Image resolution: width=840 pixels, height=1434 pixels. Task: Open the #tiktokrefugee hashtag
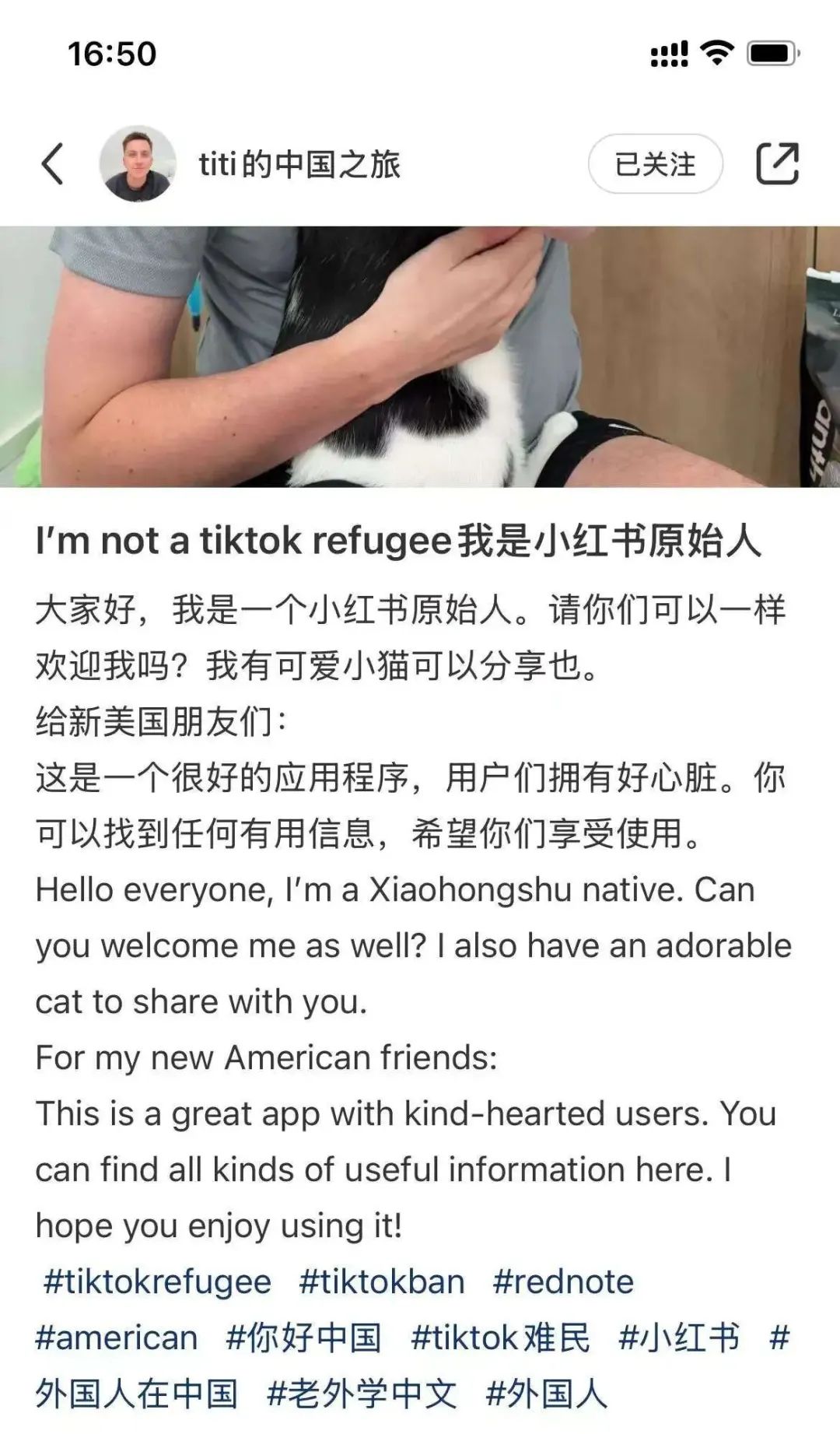pyautogui.click(x=157, y=1281)
